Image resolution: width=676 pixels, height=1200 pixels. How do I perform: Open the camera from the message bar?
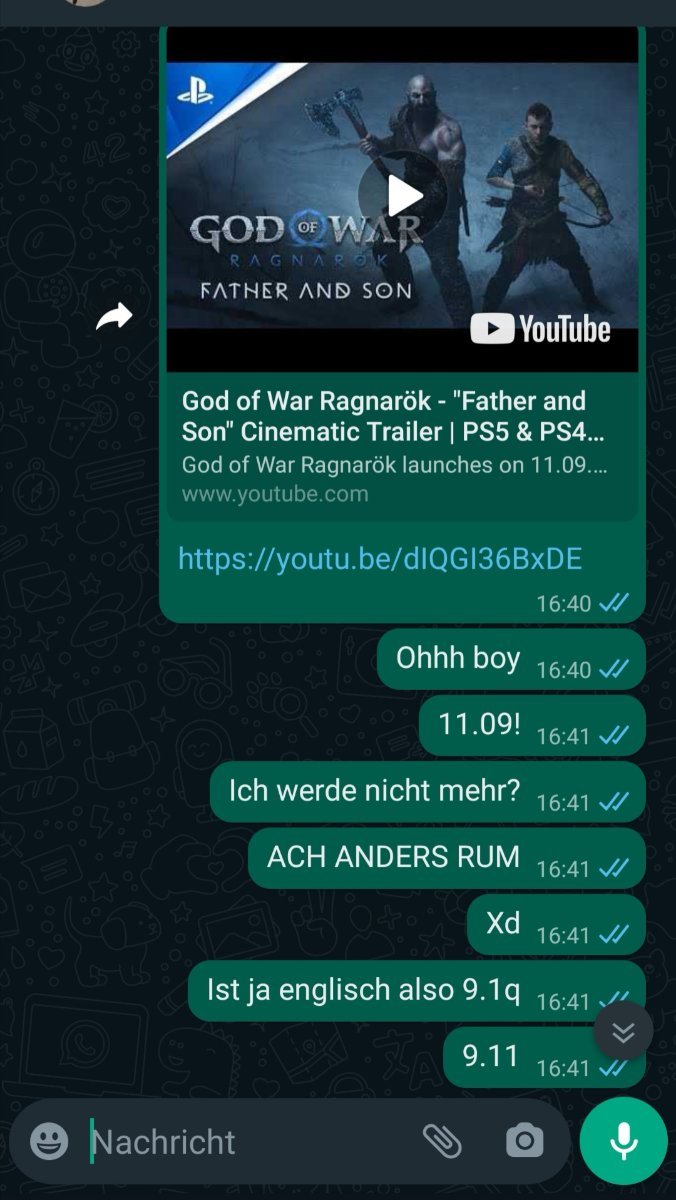pos(524,1141)
